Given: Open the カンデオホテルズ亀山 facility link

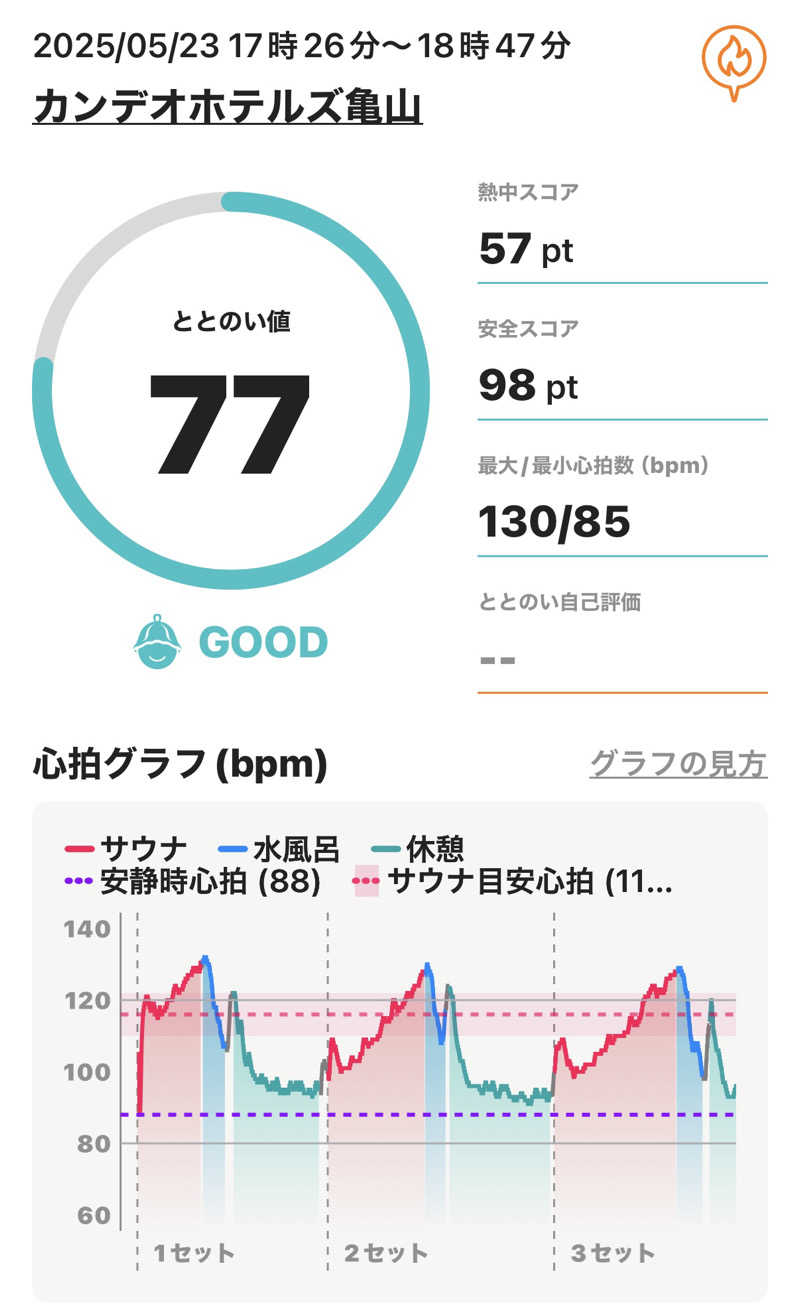Looking at the screenshot, I should (x=228, y=106).
